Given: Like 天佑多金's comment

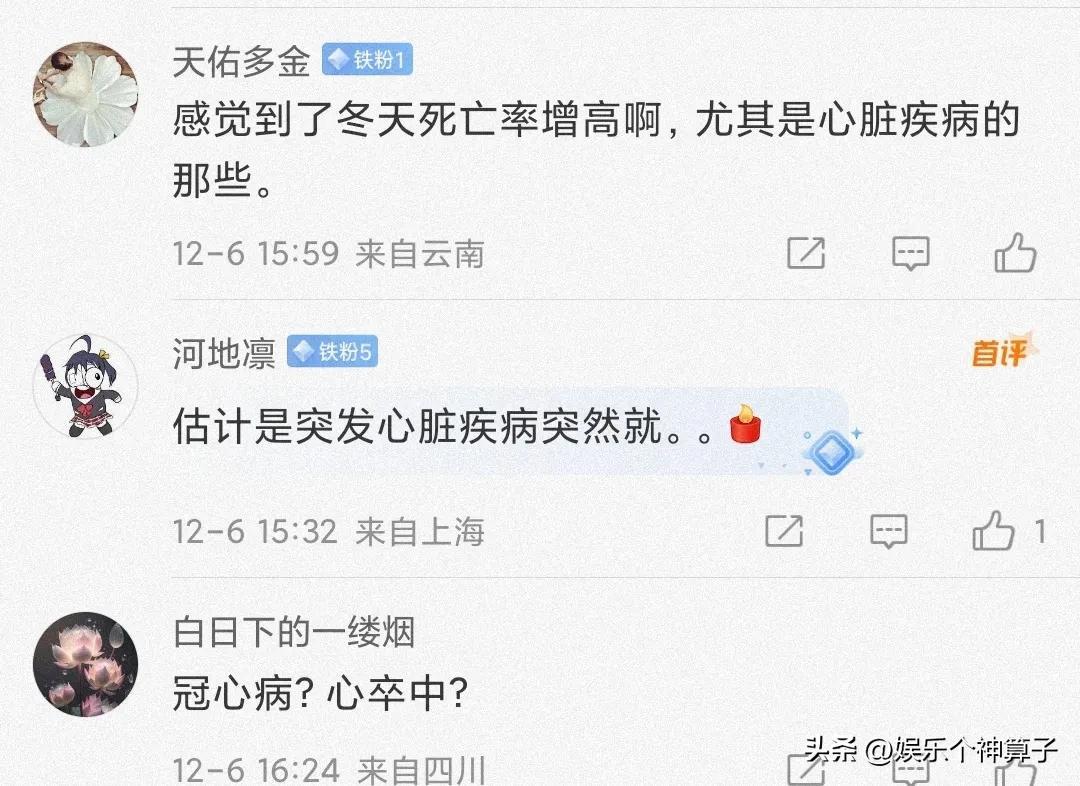Looking at the screenshot, I should pyautogui.click(x=1015, y=253).
